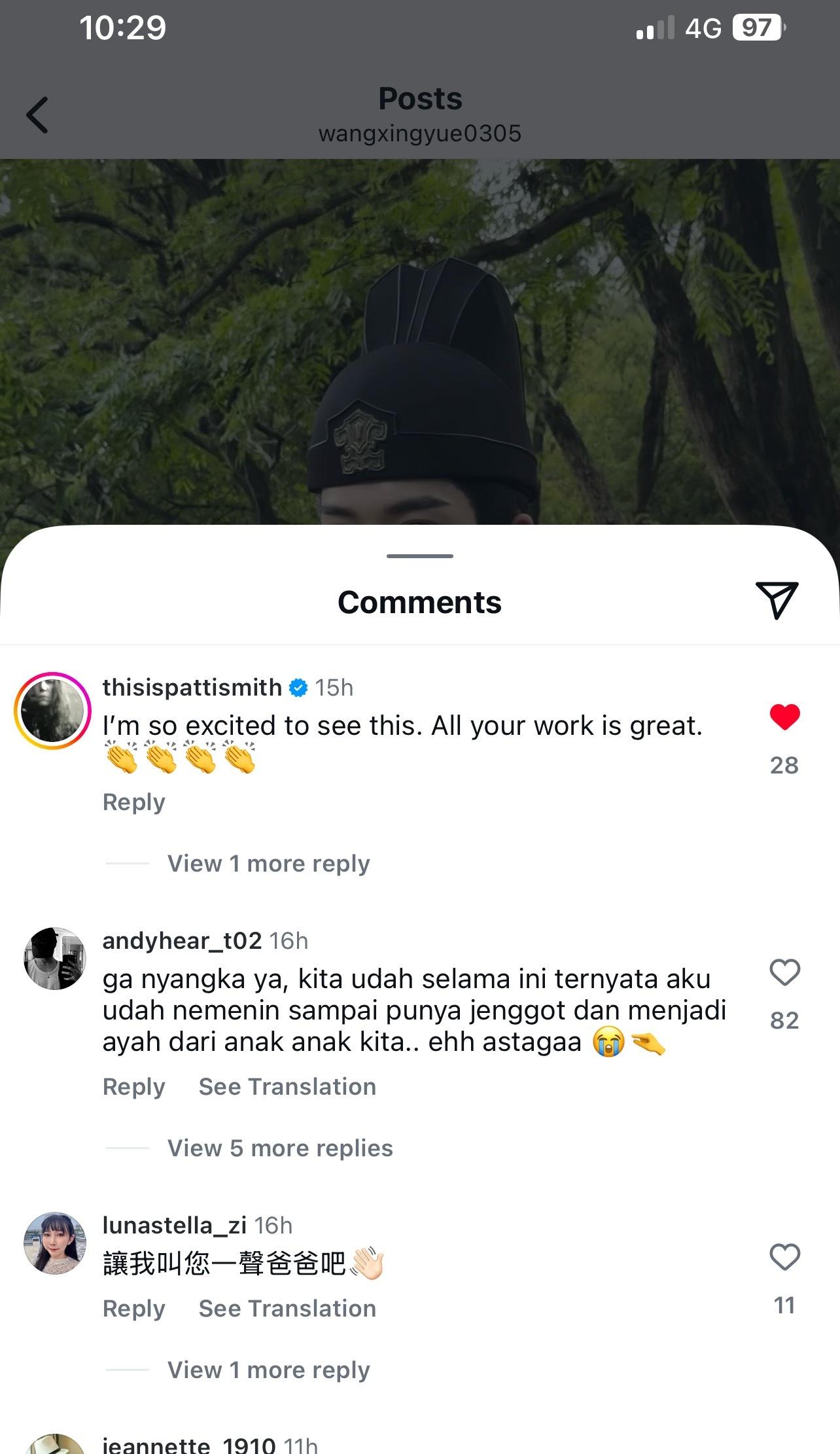The height and width of the screenshot is (1454, 840).
Task: Reply to lunastella_zi's comment
Action: click(x=134, y=1308)
